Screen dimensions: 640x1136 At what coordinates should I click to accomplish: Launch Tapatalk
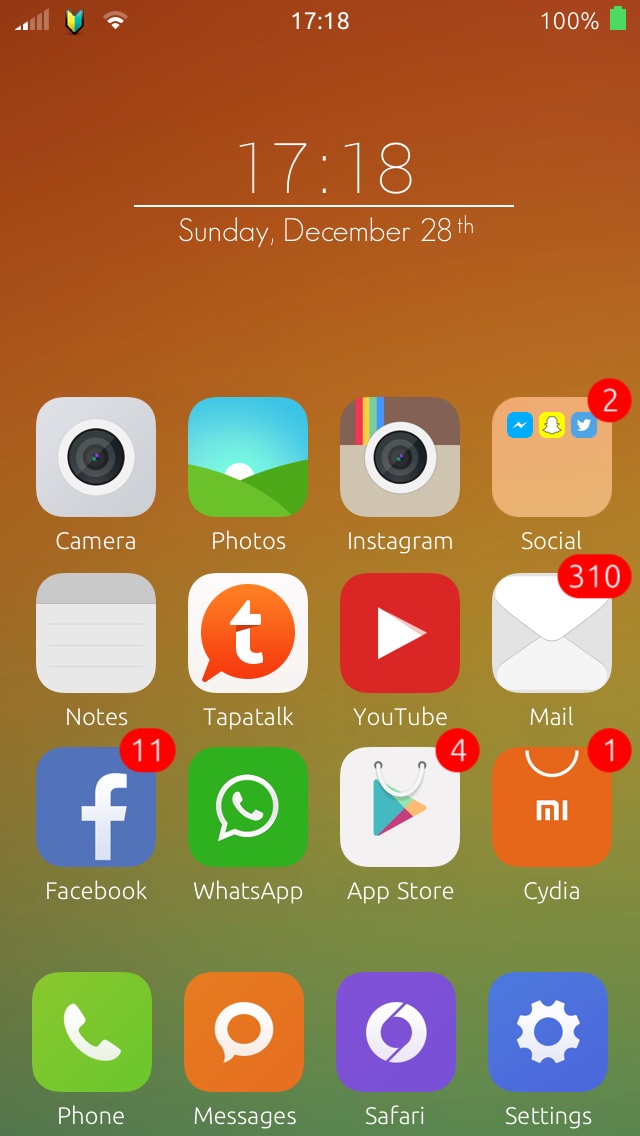coord(248,633)
